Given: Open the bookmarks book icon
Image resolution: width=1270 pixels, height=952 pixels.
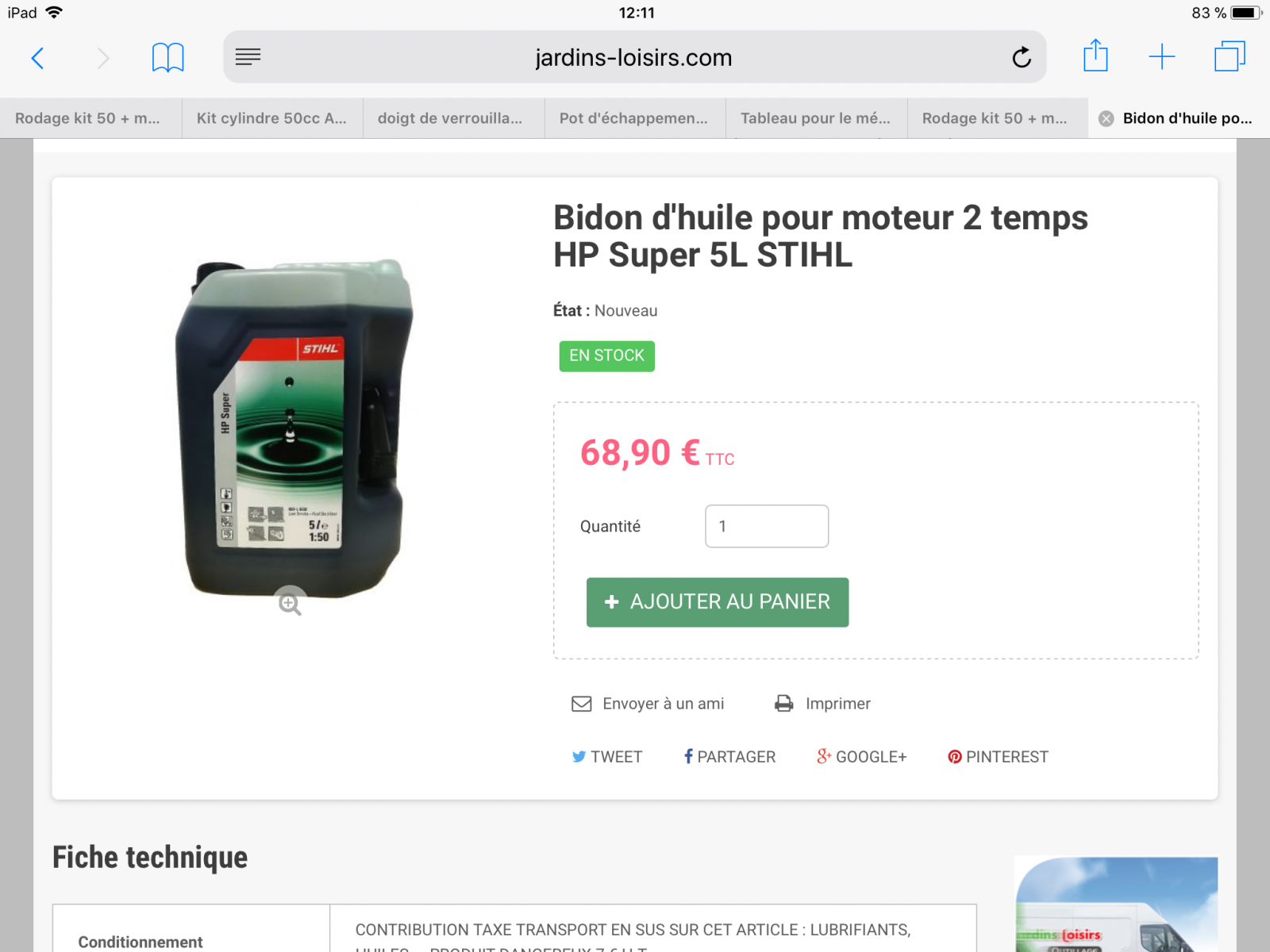Looking at the screenshot, I should coord(167,58).
